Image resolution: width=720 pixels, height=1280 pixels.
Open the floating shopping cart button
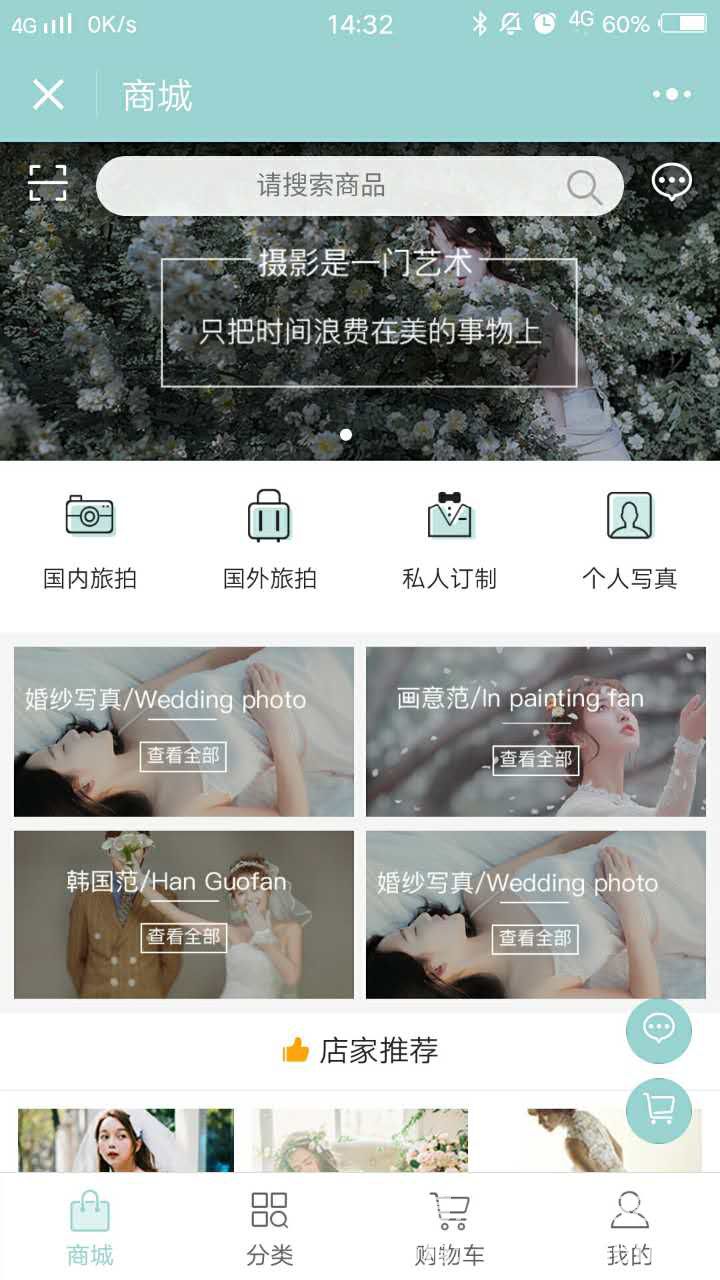(x=659, y=1110)
